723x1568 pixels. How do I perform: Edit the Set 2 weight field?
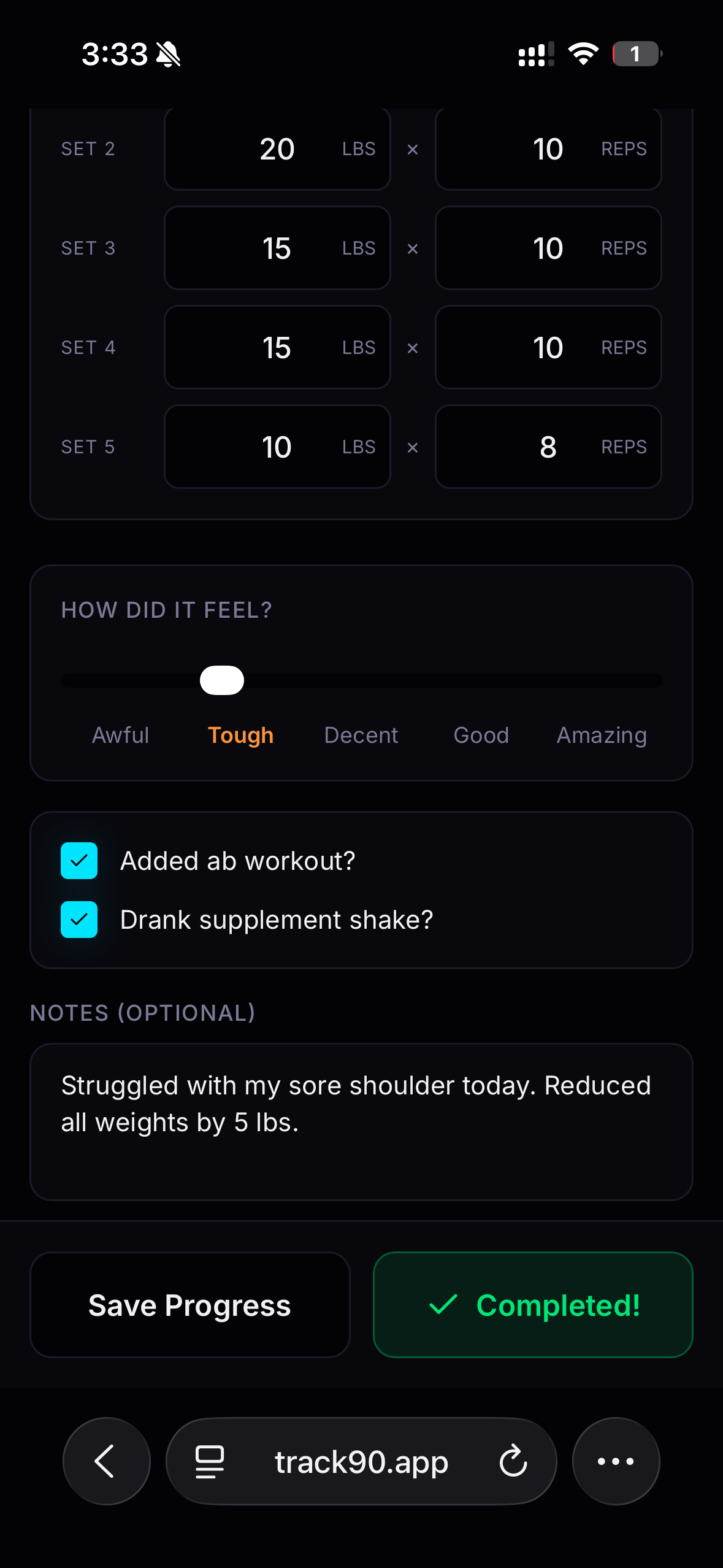(x=277, y=148)
